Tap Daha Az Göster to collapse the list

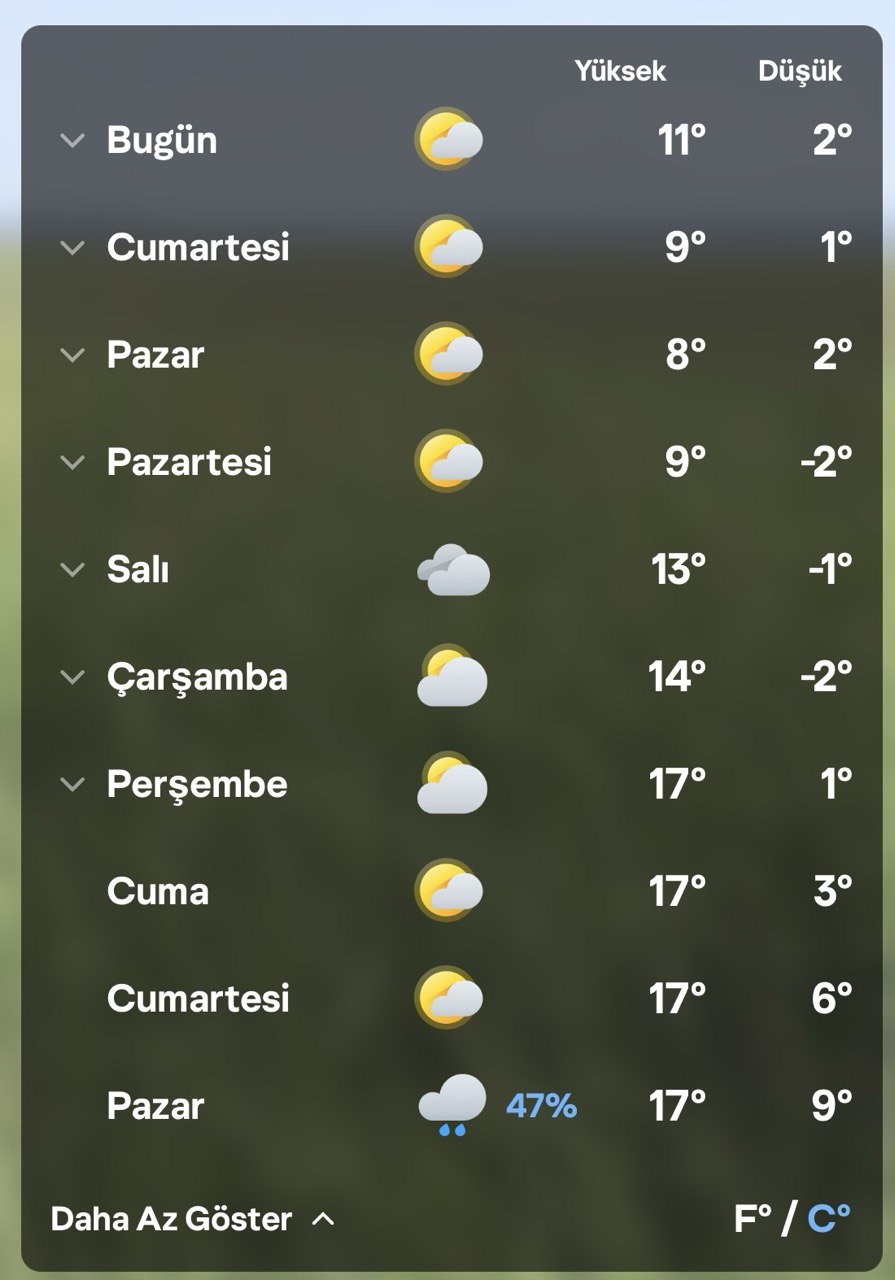tap(192, 1219)
